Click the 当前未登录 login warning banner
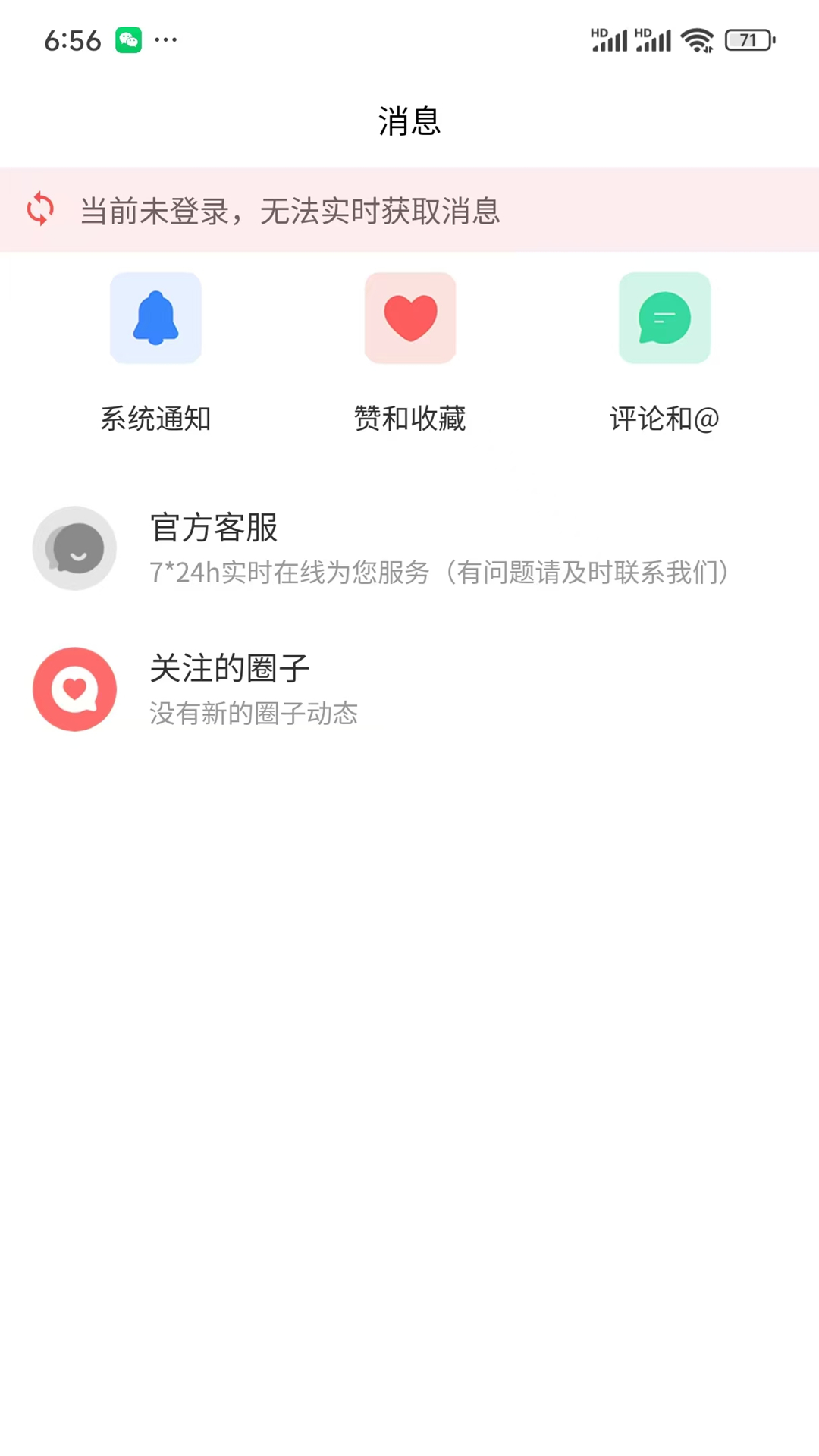819x1456 pixels. point(409,209)
